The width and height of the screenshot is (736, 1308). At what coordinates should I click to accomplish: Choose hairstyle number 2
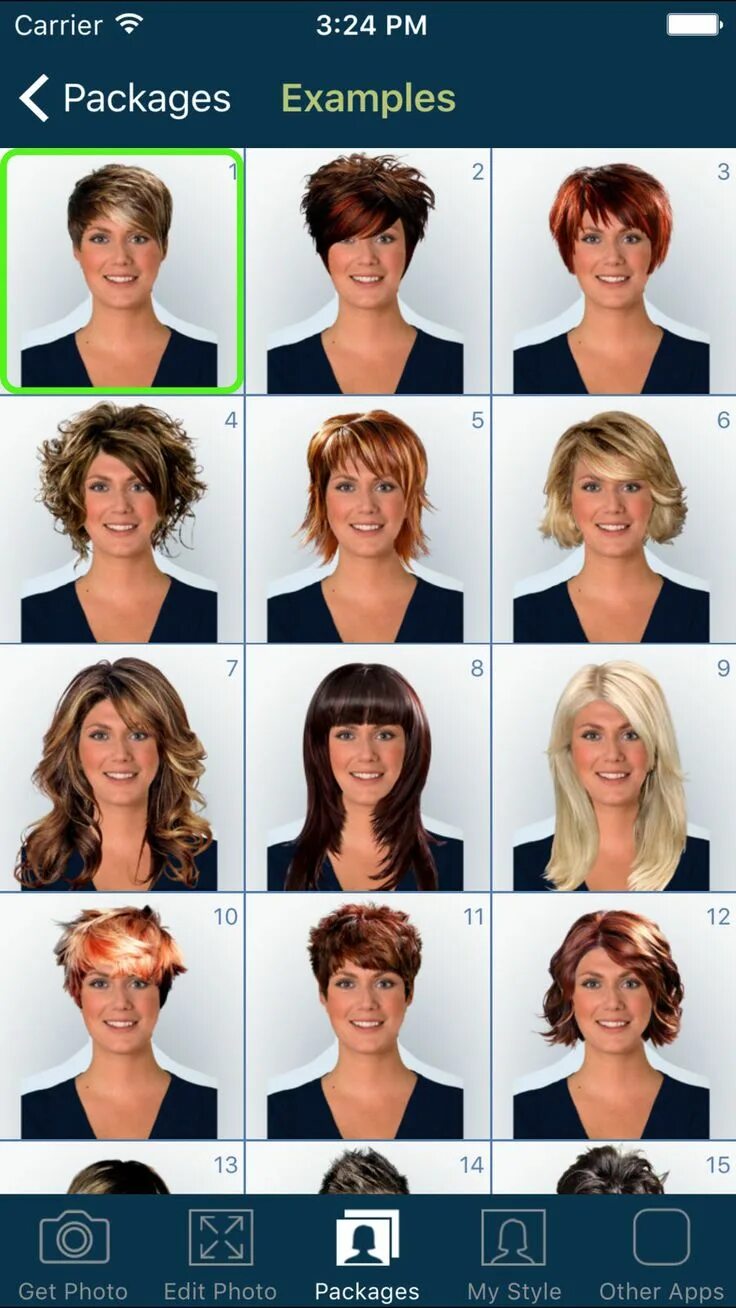[368, 270]
